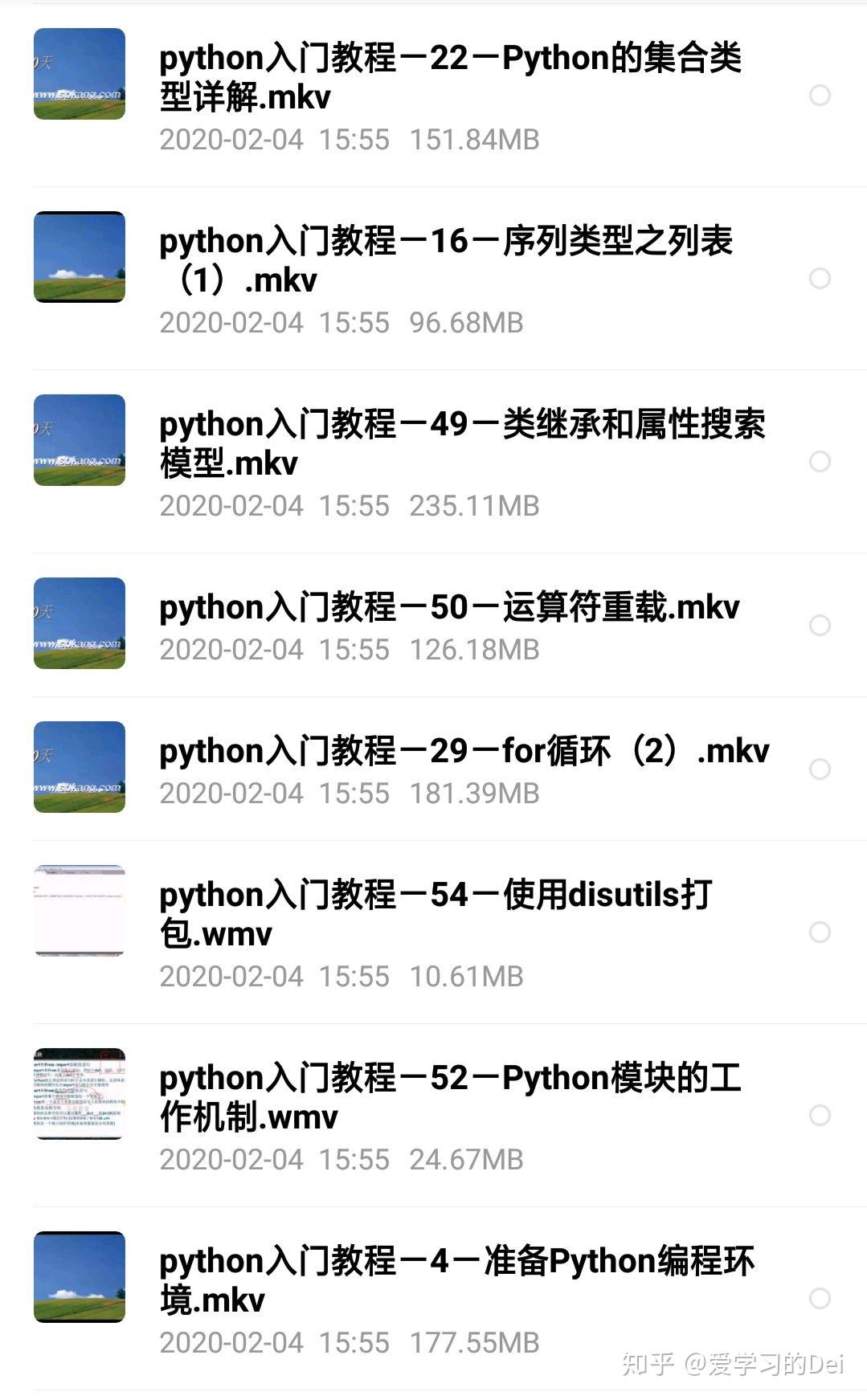Viewport: 867px width, 1400px height.
Task: Select the circle next to 运算符重载.mkv
Action: click(x=820, y=623)
